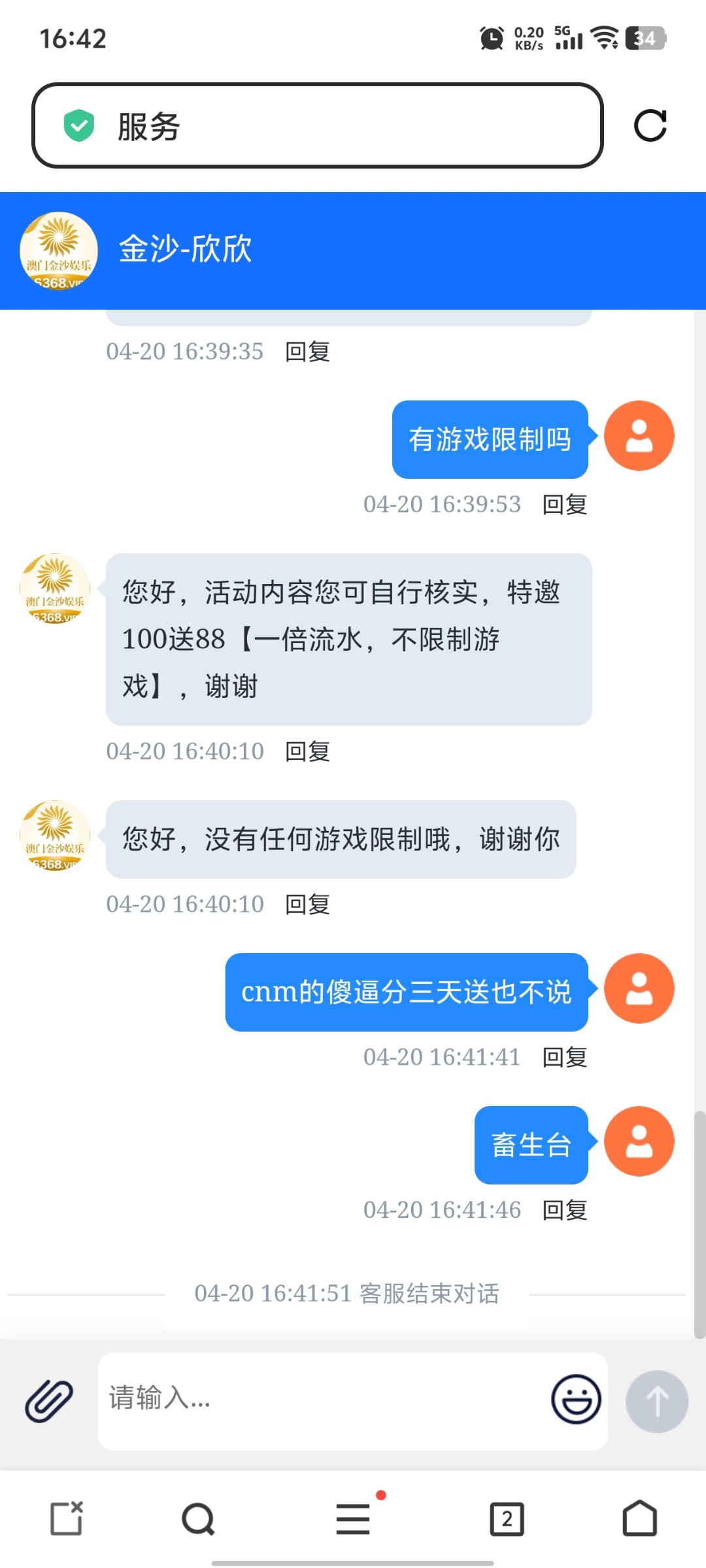Open the attachment paperclip icon

pos(49,1401)
